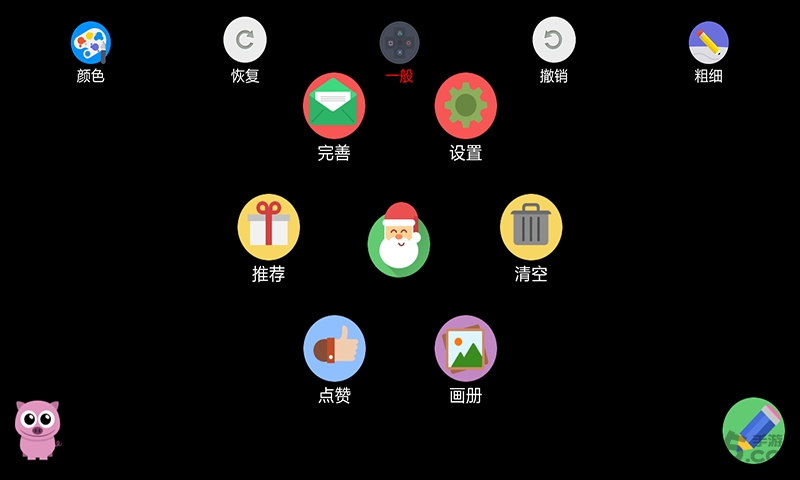Image resolution: width=800 pixels, height=480 pixels.
Task: Open the 粗细 stroke thickness option
Action: click(x=708, y=42)
